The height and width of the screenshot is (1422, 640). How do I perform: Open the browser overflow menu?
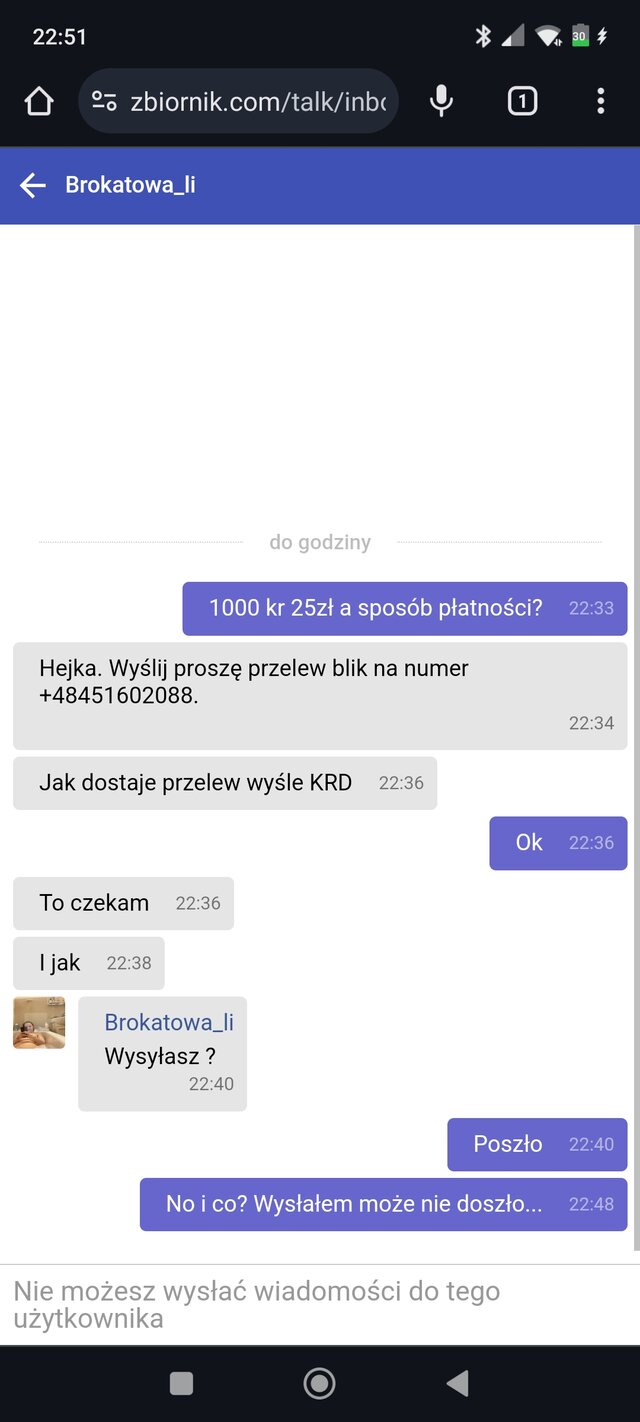(x=600, y=101)
